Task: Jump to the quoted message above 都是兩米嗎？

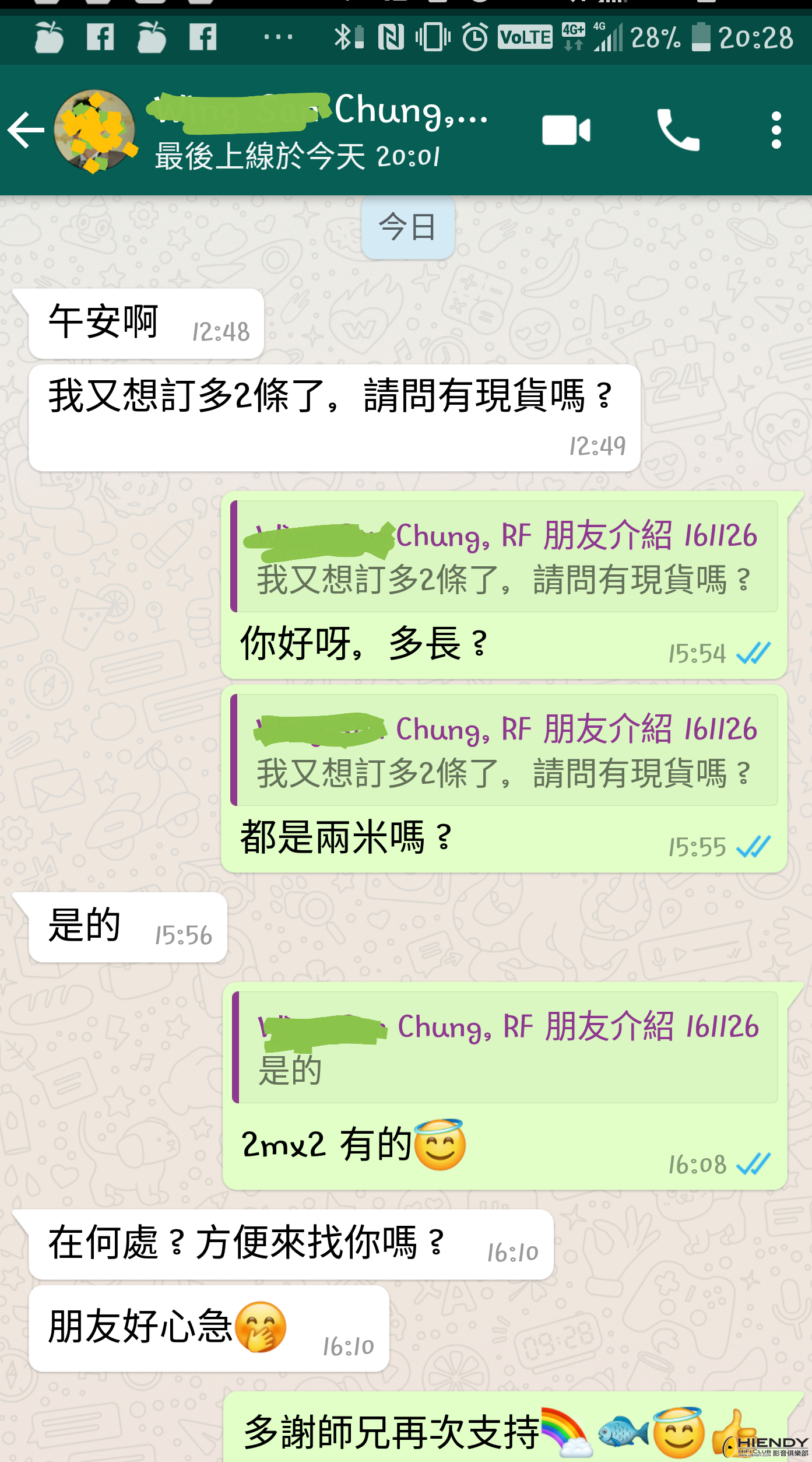Action: coord(504,750)
